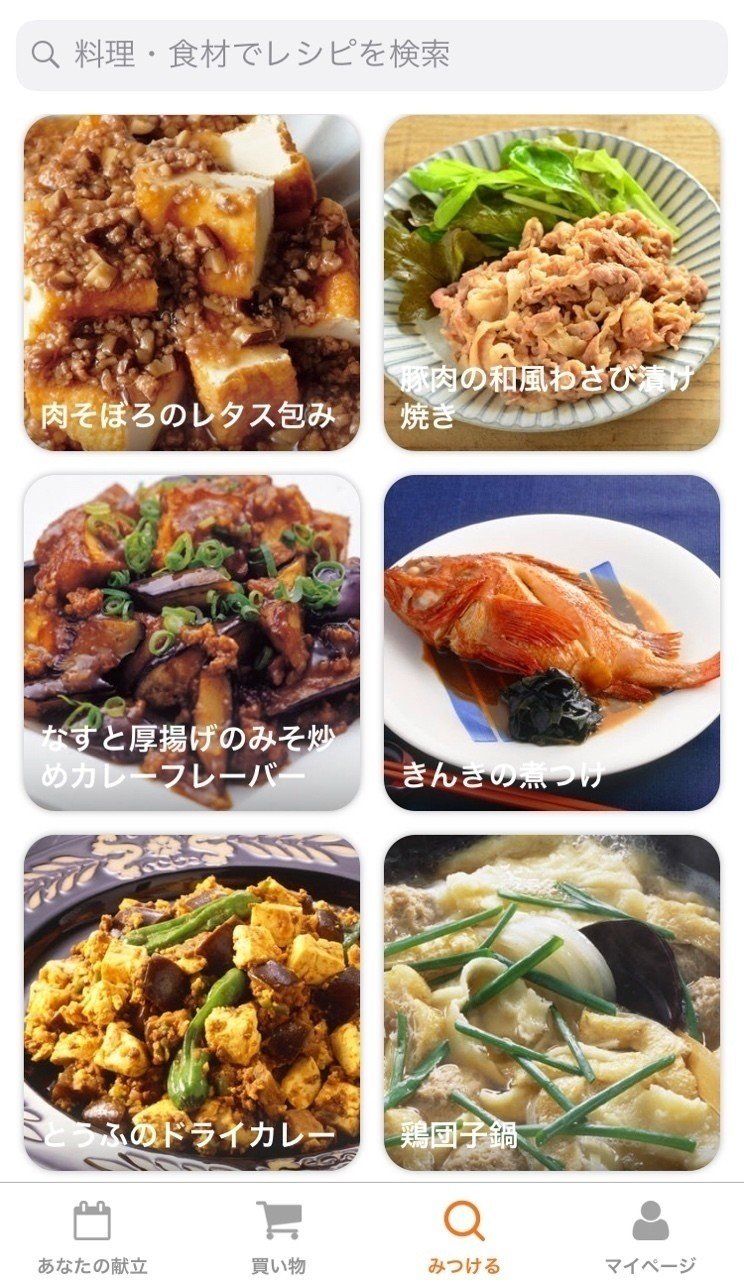Open the きんきの煮つけ recipe
Viewport: 744px width, 1280px height.
[552, 642]
